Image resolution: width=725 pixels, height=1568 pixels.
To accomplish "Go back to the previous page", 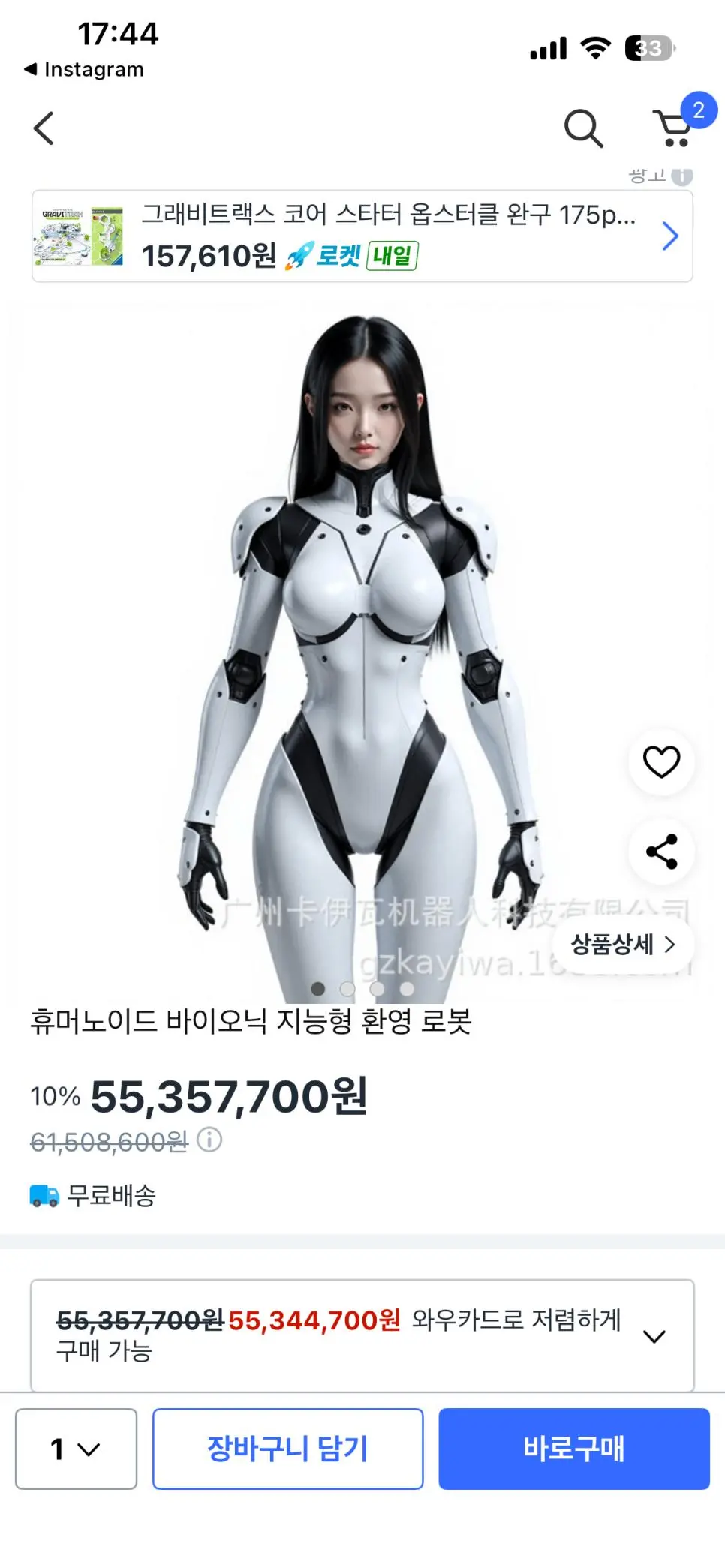I will click(x=44, y=128).
